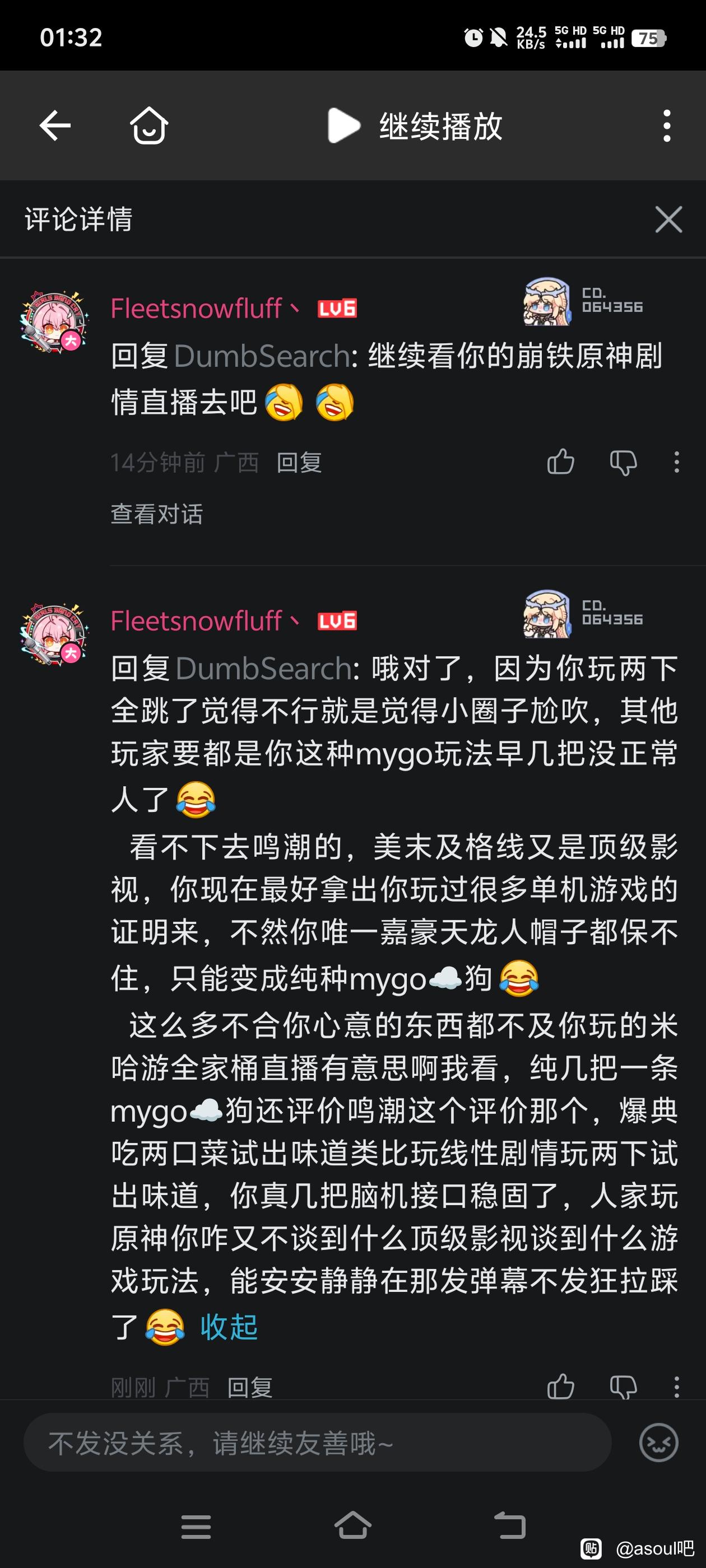Viewport: 706px width, 1568px height.
Task: Reply to the comment posted 刚刚
Action: coord(250,1387)
